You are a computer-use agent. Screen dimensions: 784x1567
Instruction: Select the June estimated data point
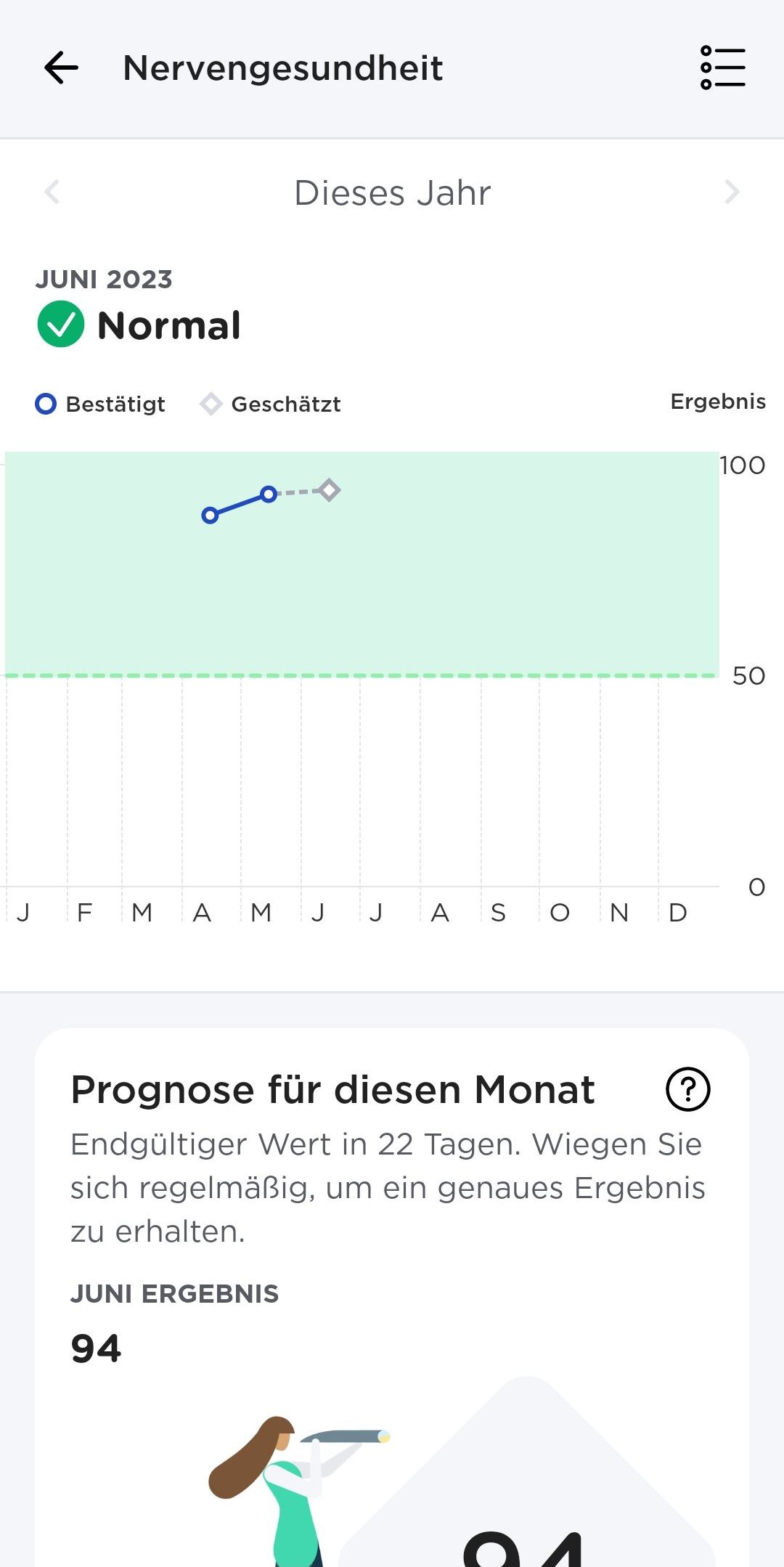tap(329, 490)
